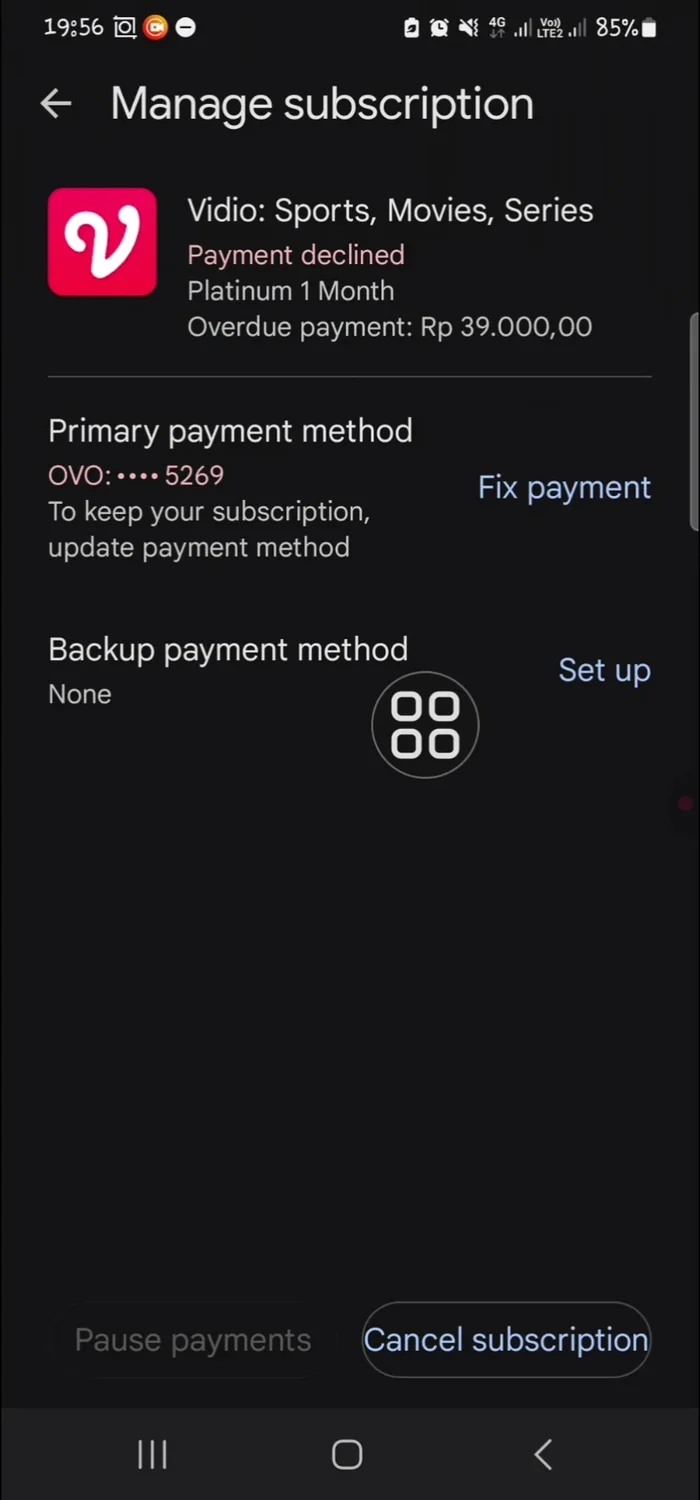Tap the system back arrow
The width and height of the screenshot is (700, 1500).
pos(543,1455)
